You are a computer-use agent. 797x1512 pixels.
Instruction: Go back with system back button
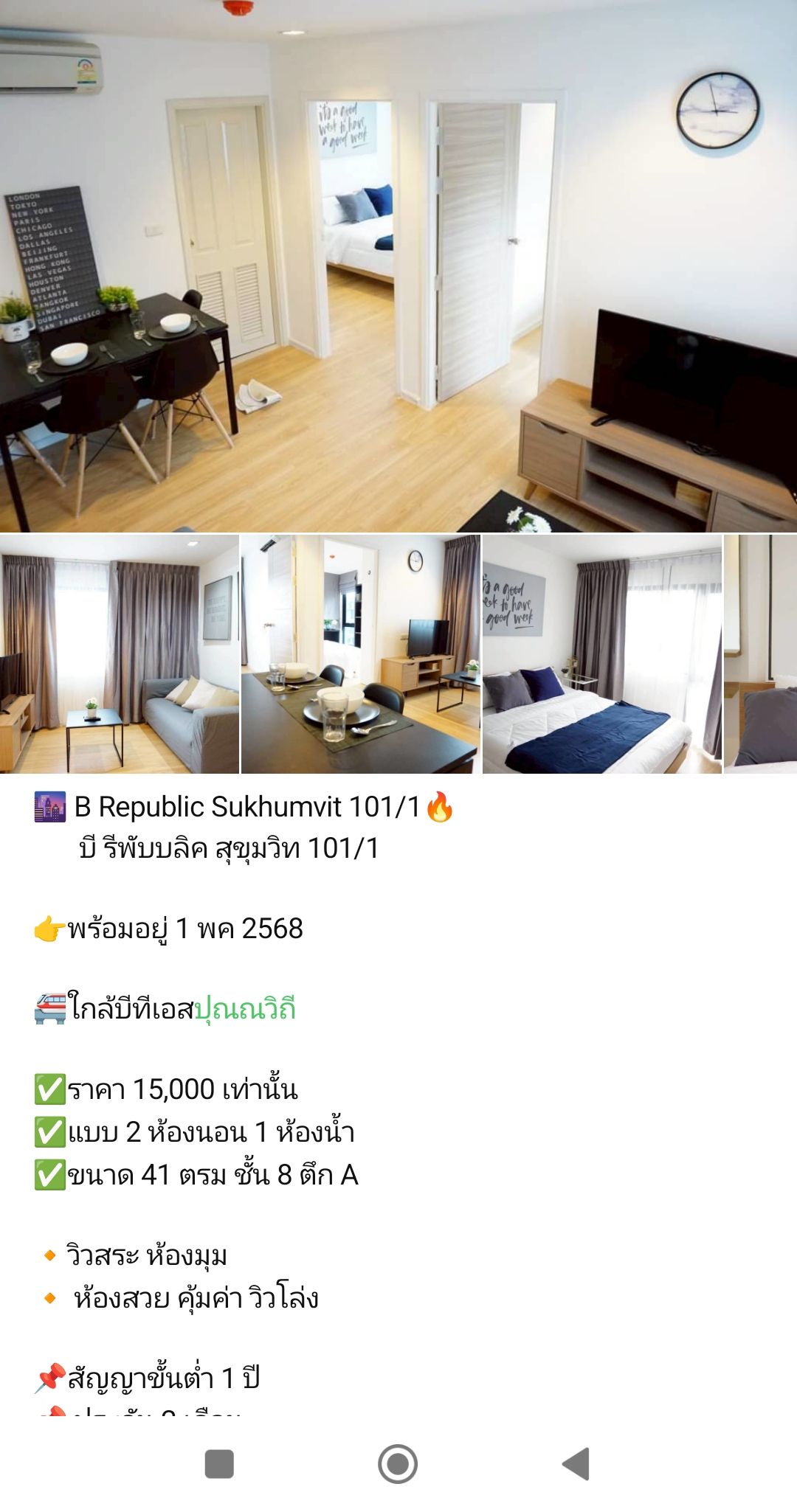click(576, 1464)
